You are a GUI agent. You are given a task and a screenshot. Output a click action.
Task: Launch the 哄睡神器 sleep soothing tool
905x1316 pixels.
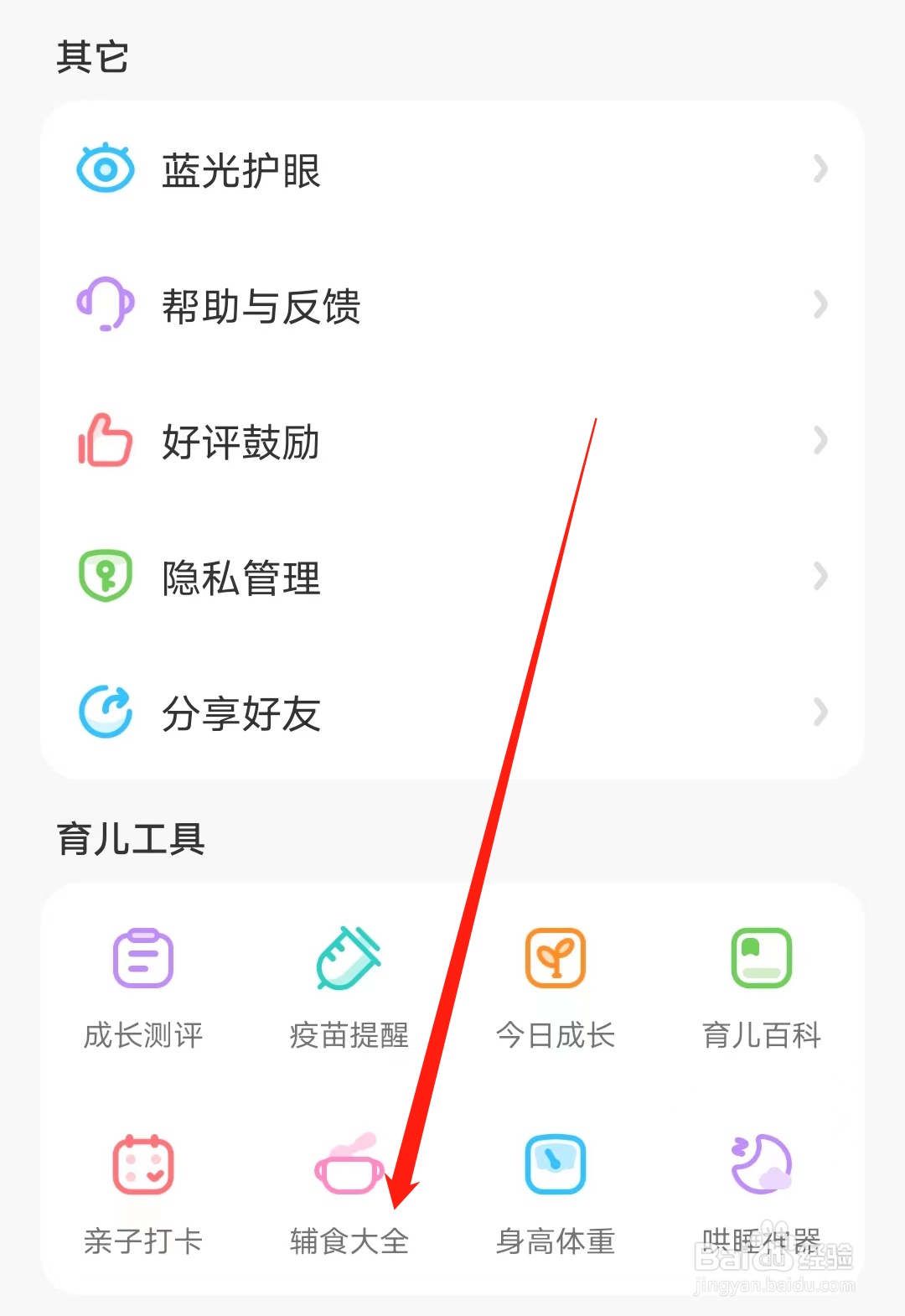click(x=761, y=1190)
